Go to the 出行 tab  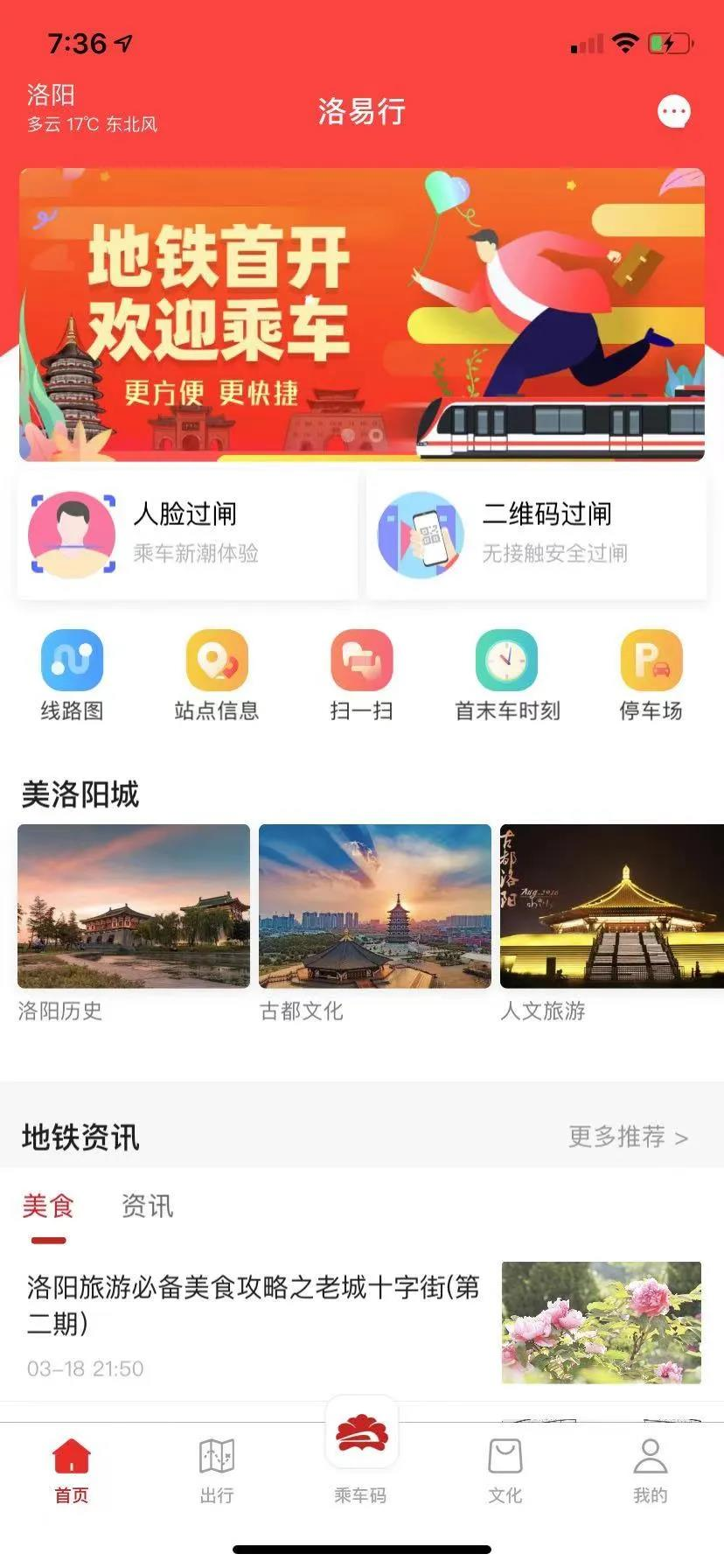216,1472
